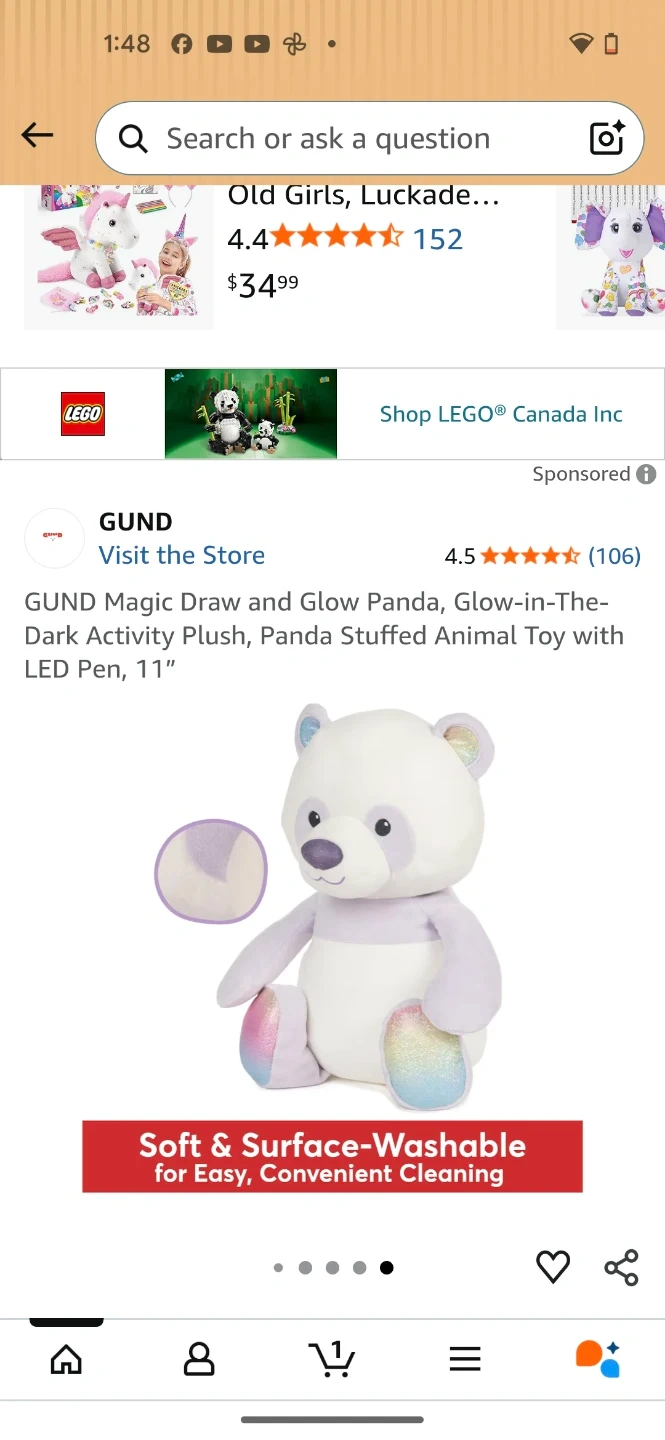Open the Rufus AI assistant tab

598,1359
